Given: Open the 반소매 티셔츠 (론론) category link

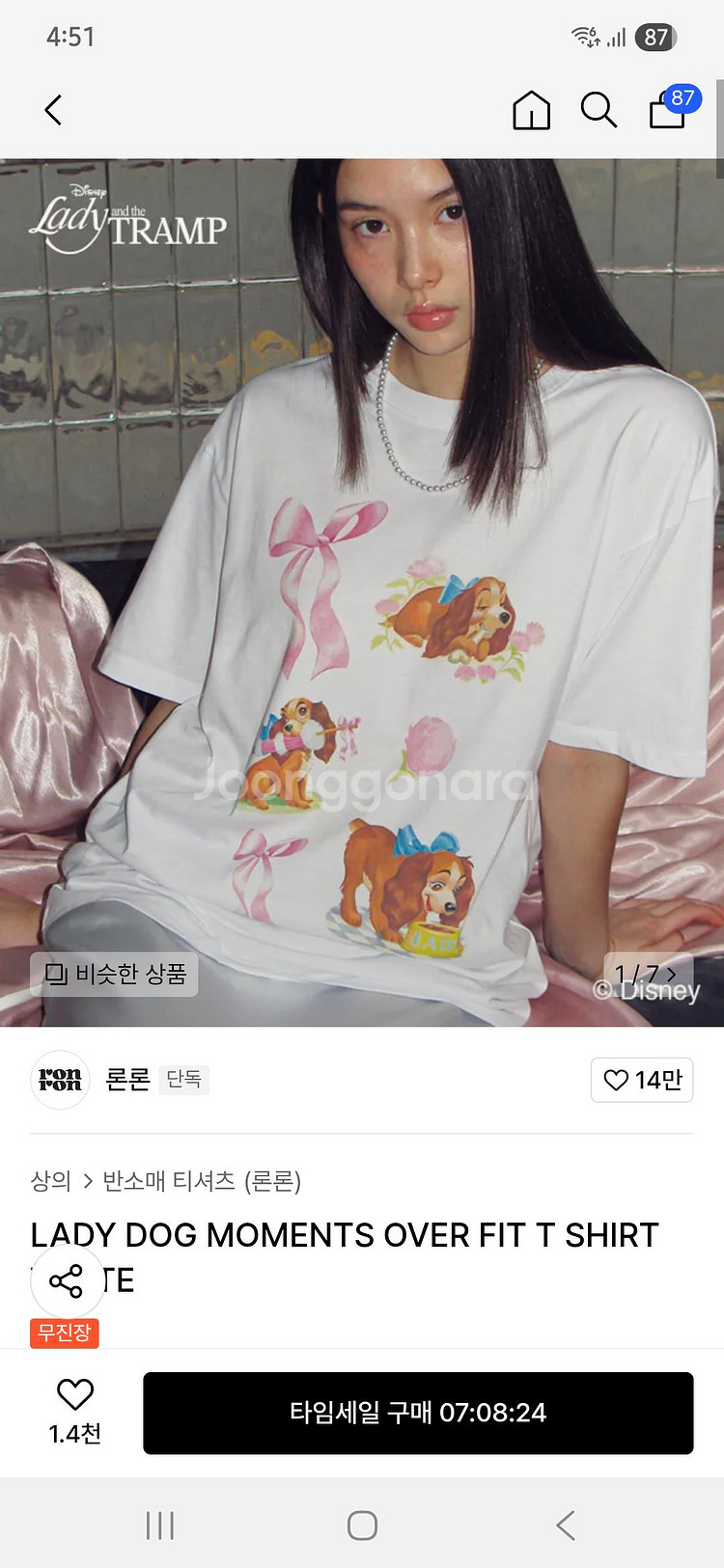Looking at the screenshot, I should pos(202,1181).
